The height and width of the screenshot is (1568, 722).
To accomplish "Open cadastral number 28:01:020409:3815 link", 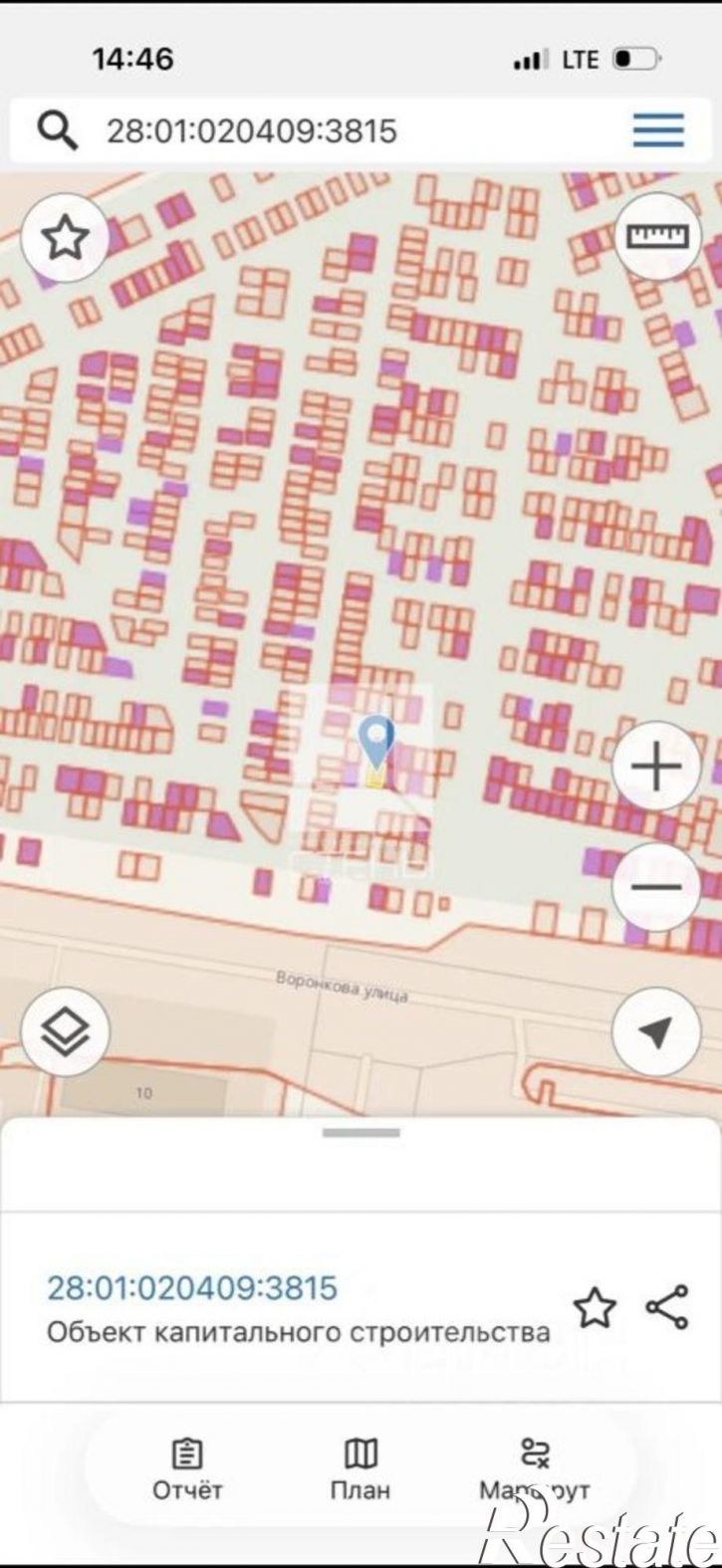I will click(x=192, y=1288).
